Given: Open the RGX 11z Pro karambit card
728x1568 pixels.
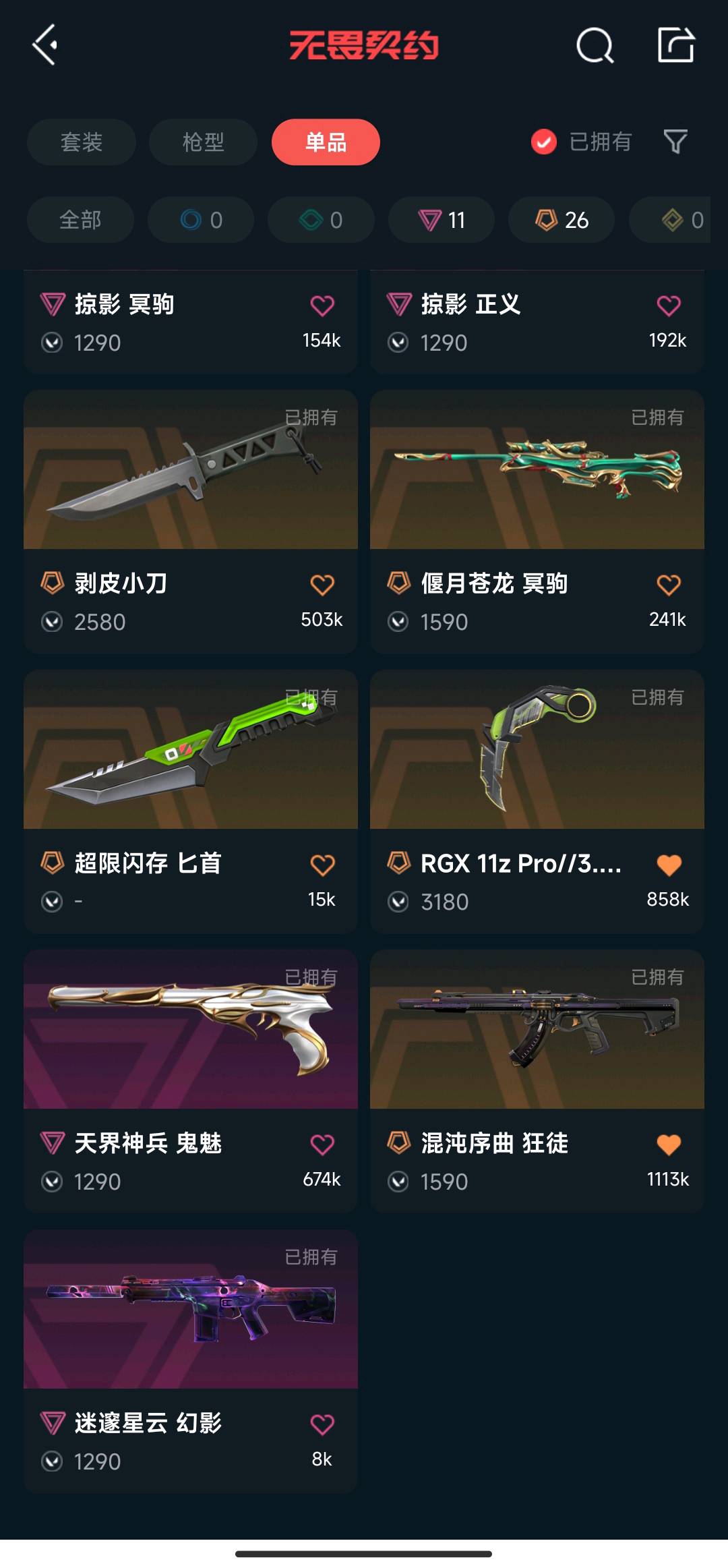Looking at the screenshot, I should point(537,801).
